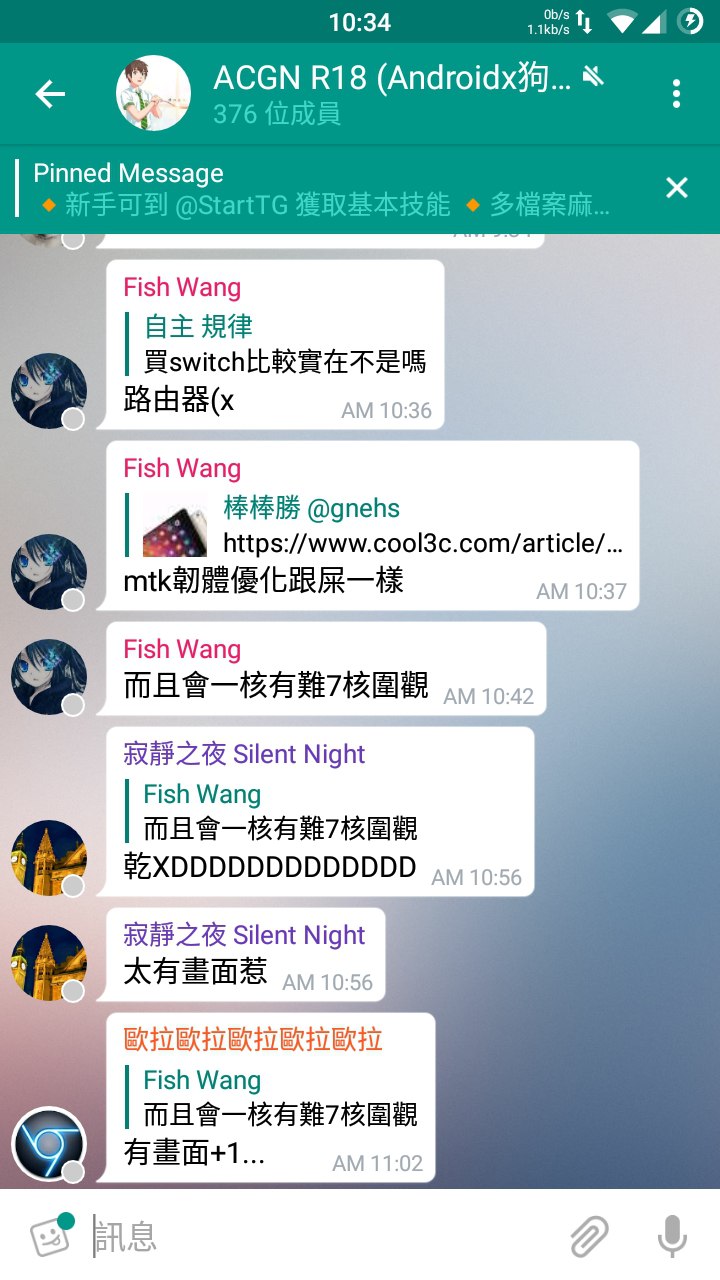Screen dimensions: 720x1280
Task: Record a voice message
Action: coord(672,1237)
